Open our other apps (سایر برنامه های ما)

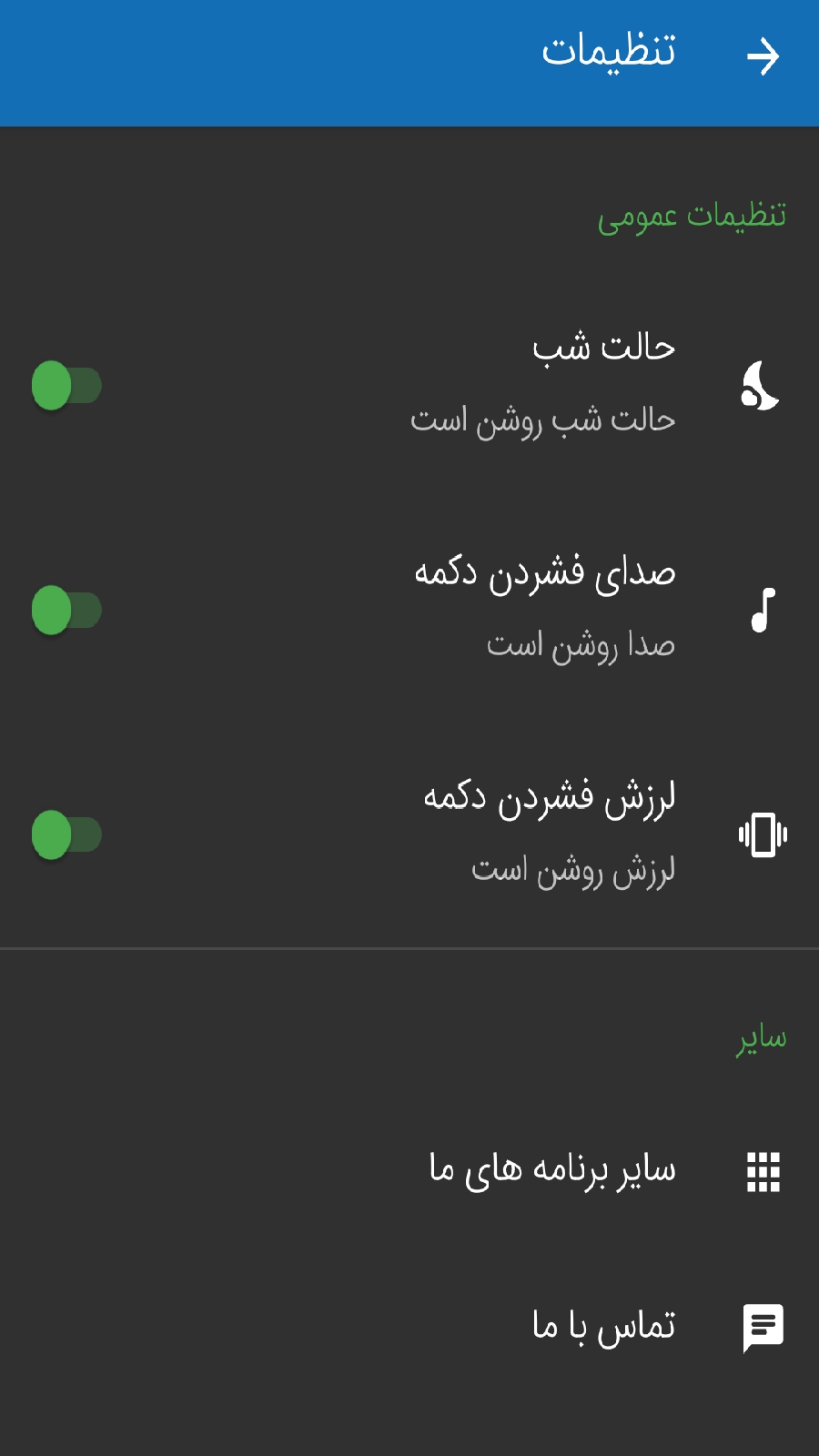pos(551,1170)
